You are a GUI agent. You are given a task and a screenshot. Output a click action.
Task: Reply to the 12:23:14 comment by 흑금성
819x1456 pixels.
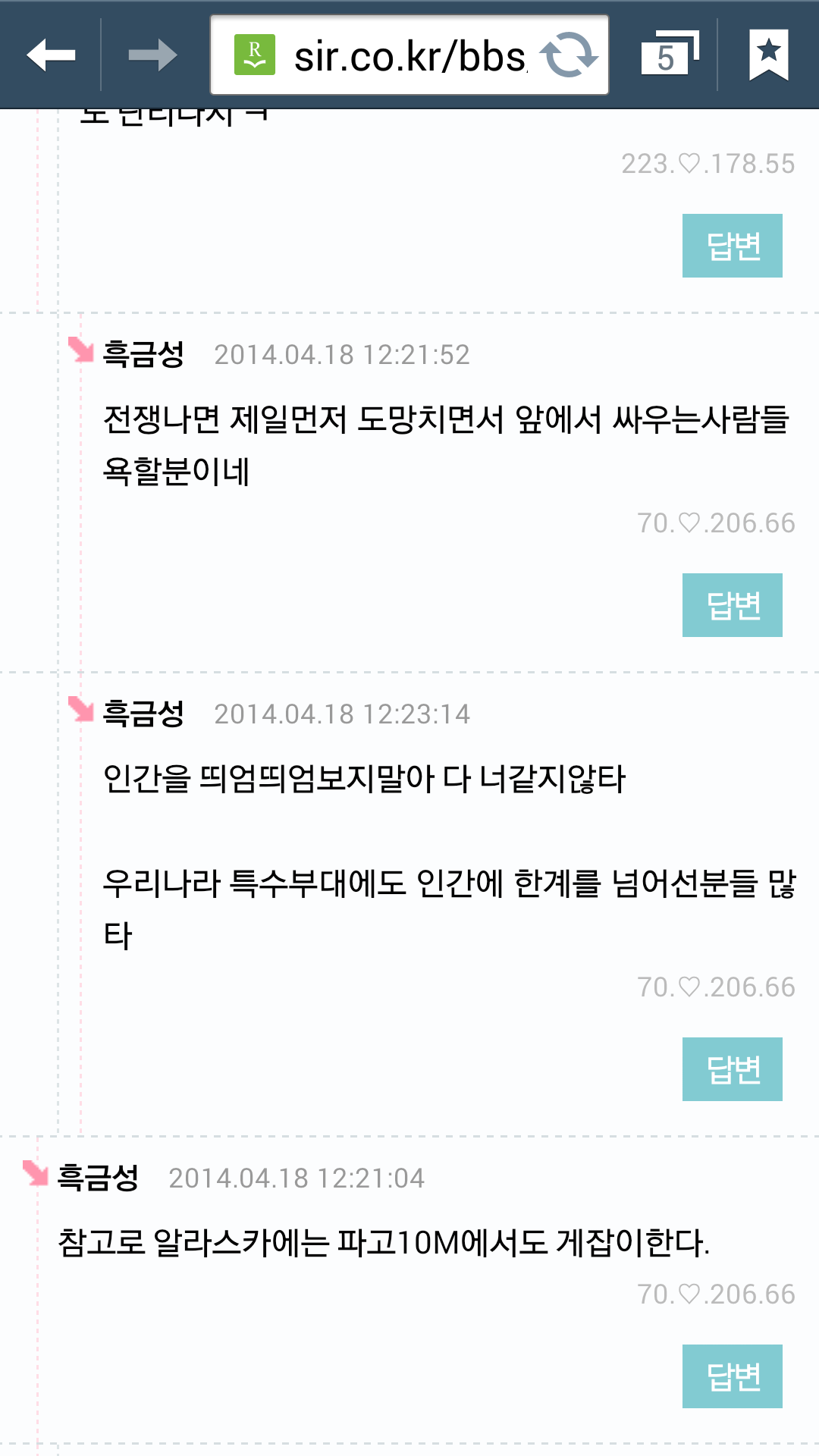(x=732, y=1069)
